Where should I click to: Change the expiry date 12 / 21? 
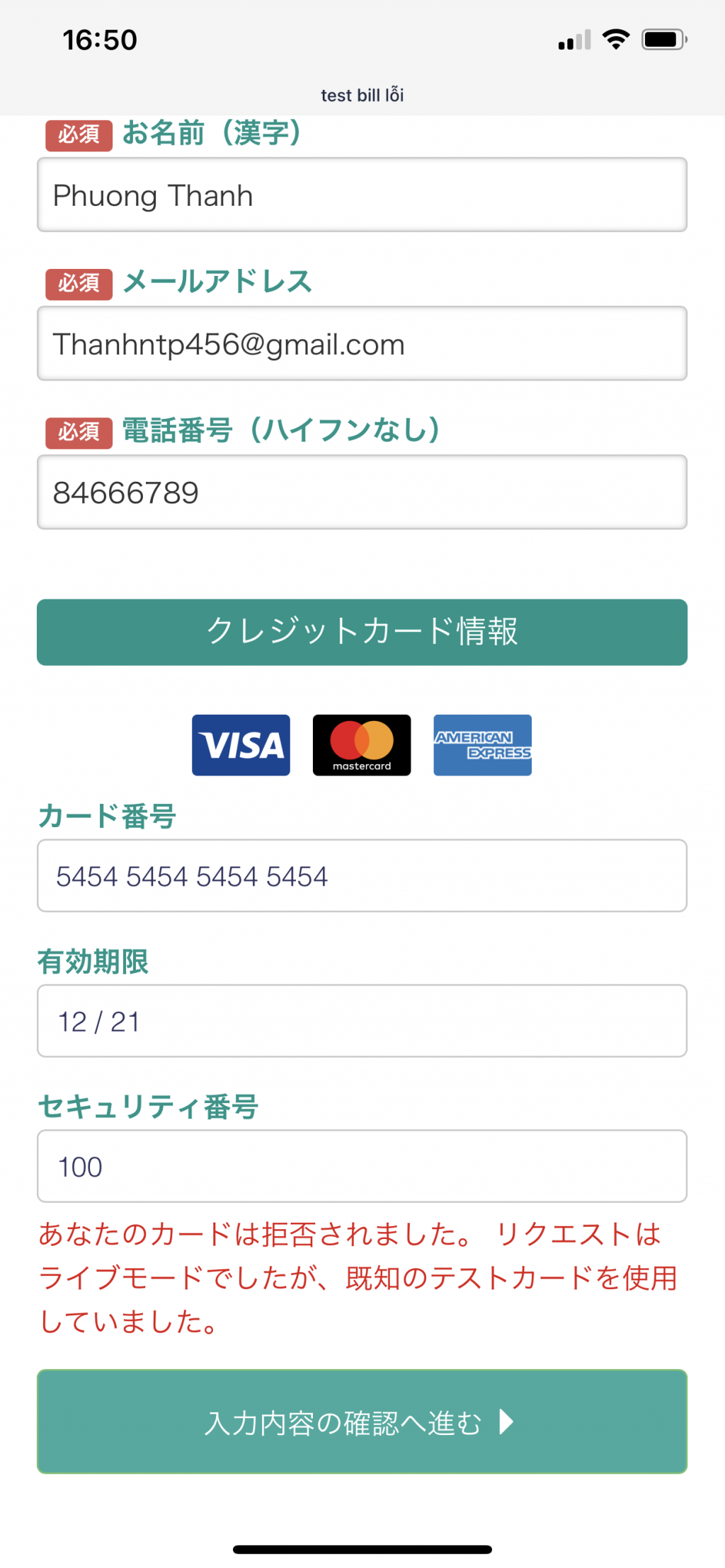click(362, 1021)
